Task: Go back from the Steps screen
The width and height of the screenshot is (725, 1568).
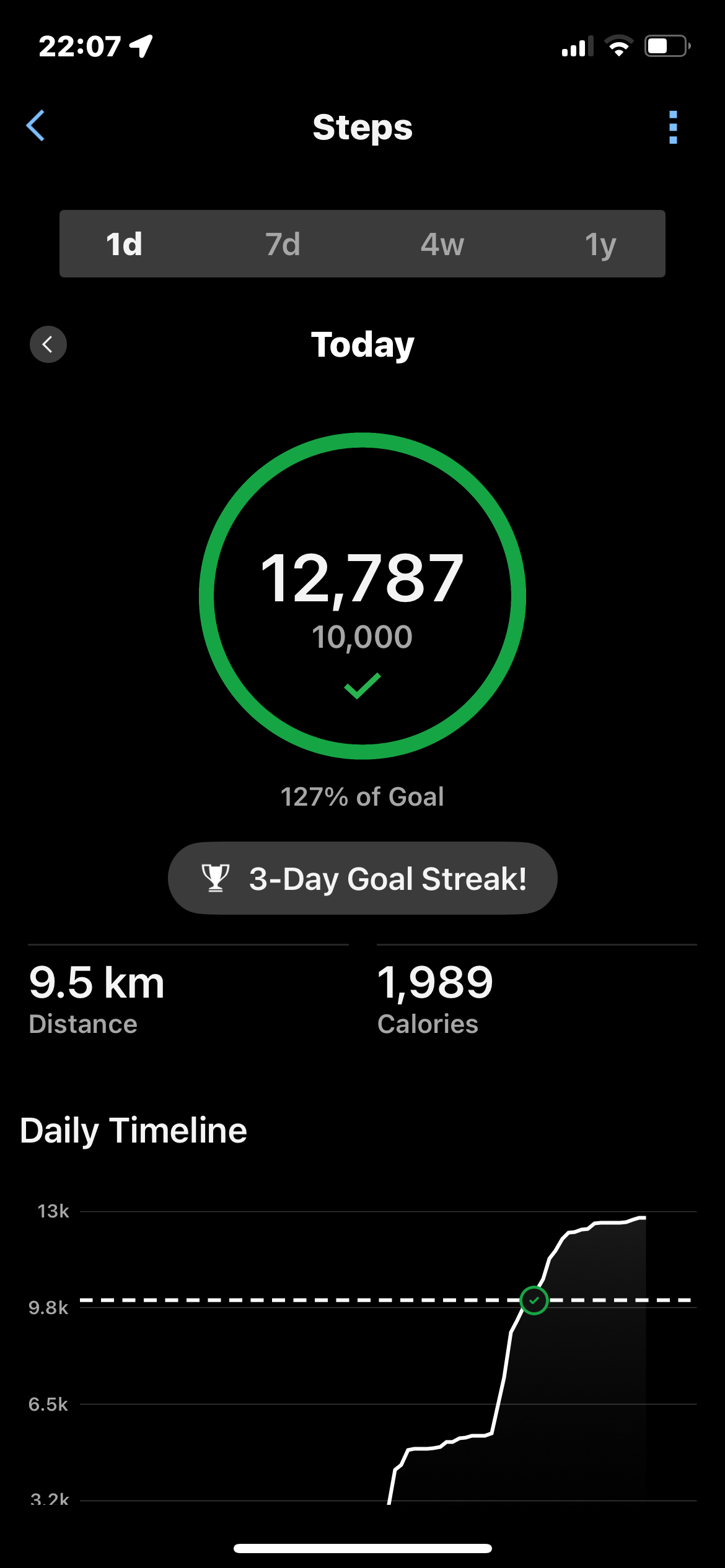Action: click(x=36, y=126)
